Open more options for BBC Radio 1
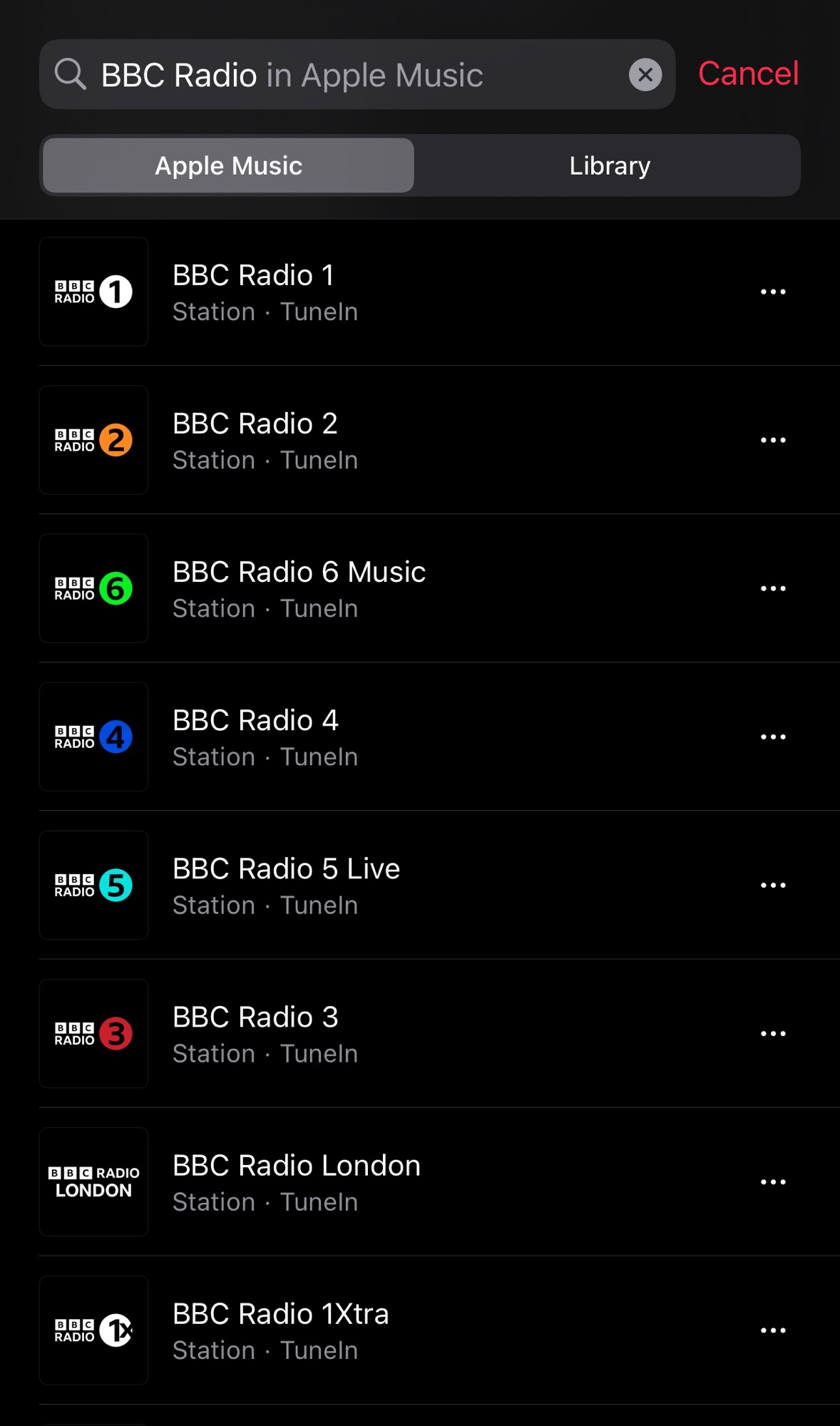 773,292
